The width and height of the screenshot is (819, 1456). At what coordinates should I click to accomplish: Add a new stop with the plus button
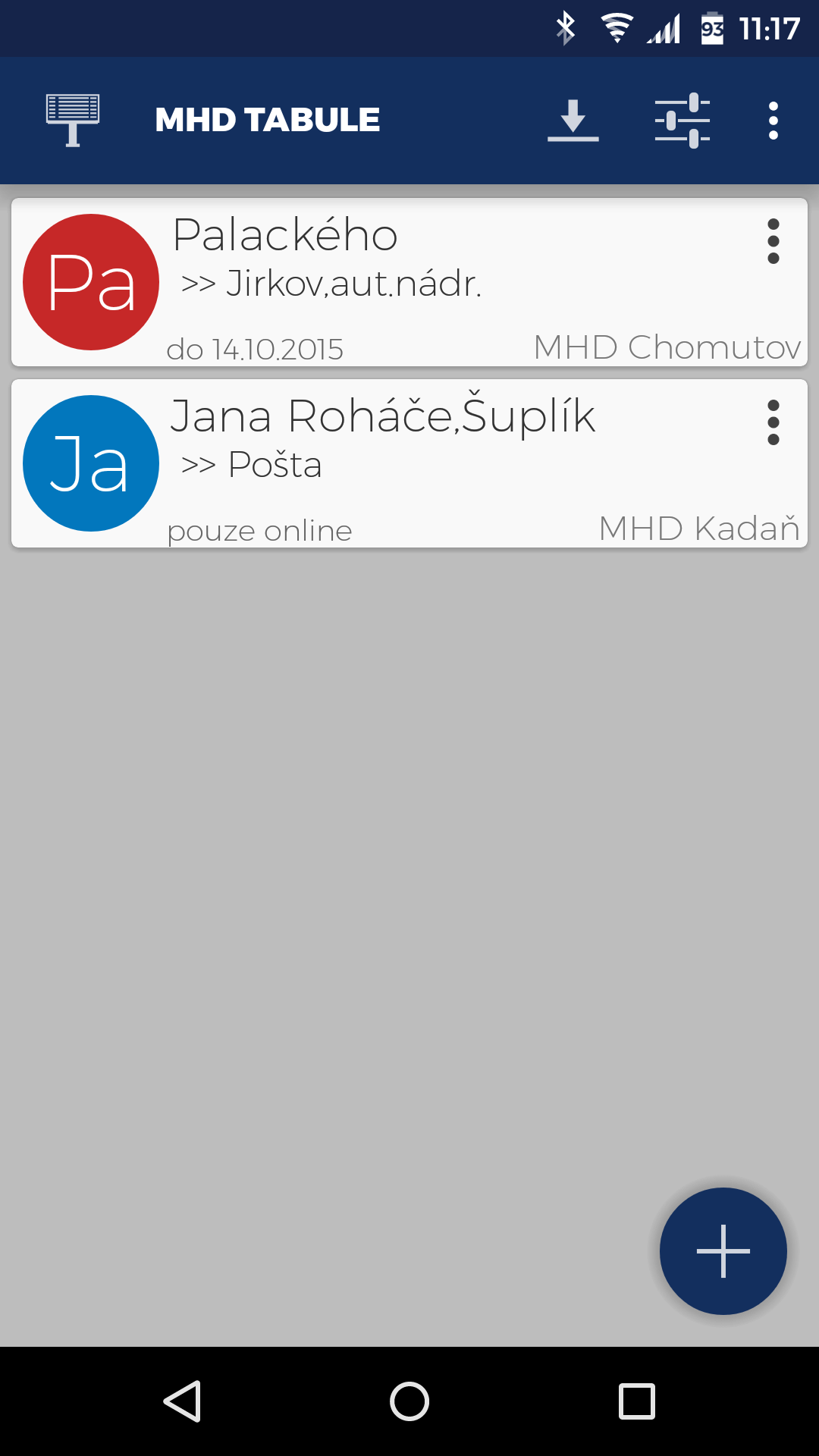tap(723, 1250)
